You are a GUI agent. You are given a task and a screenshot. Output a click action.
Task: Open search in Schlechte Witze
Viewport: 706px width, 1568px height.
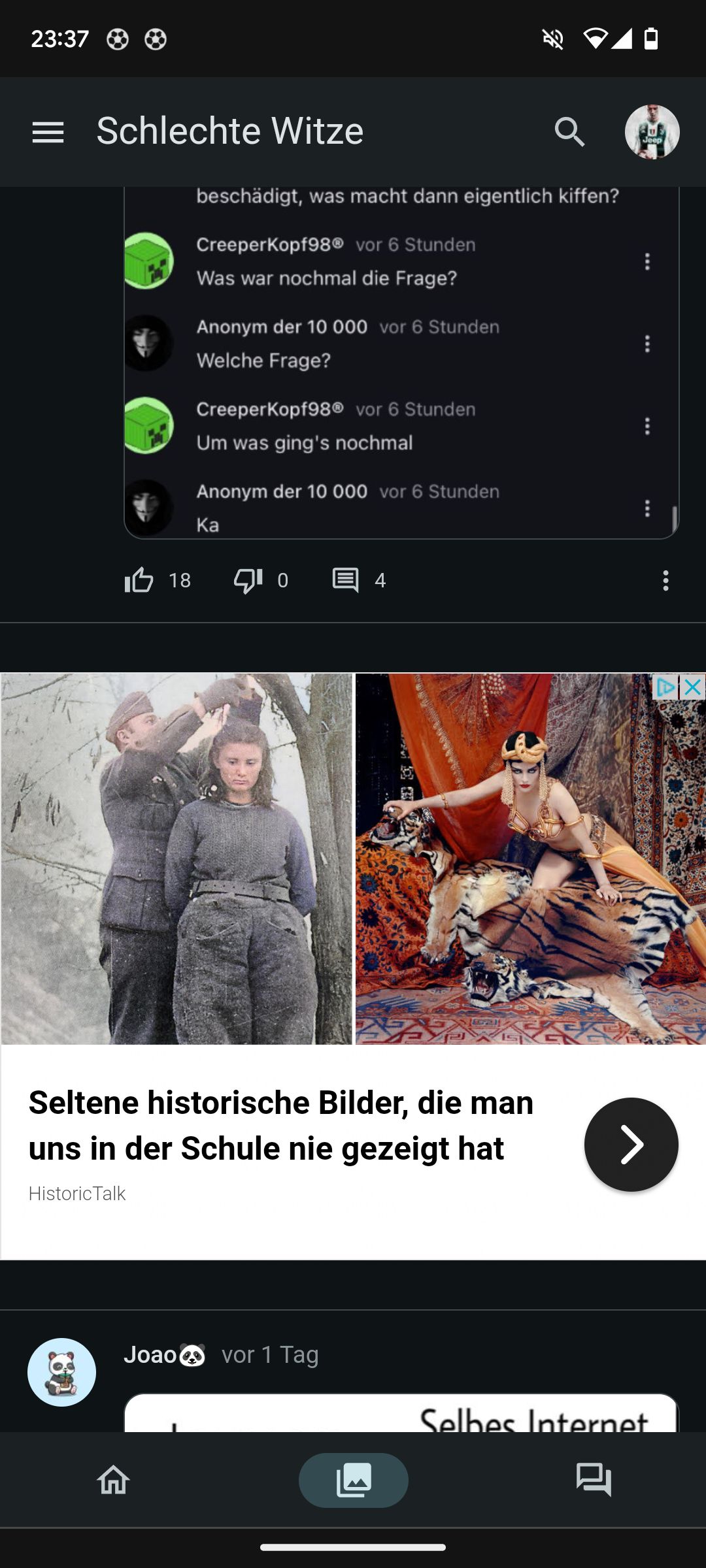click(x=569, y=132)
